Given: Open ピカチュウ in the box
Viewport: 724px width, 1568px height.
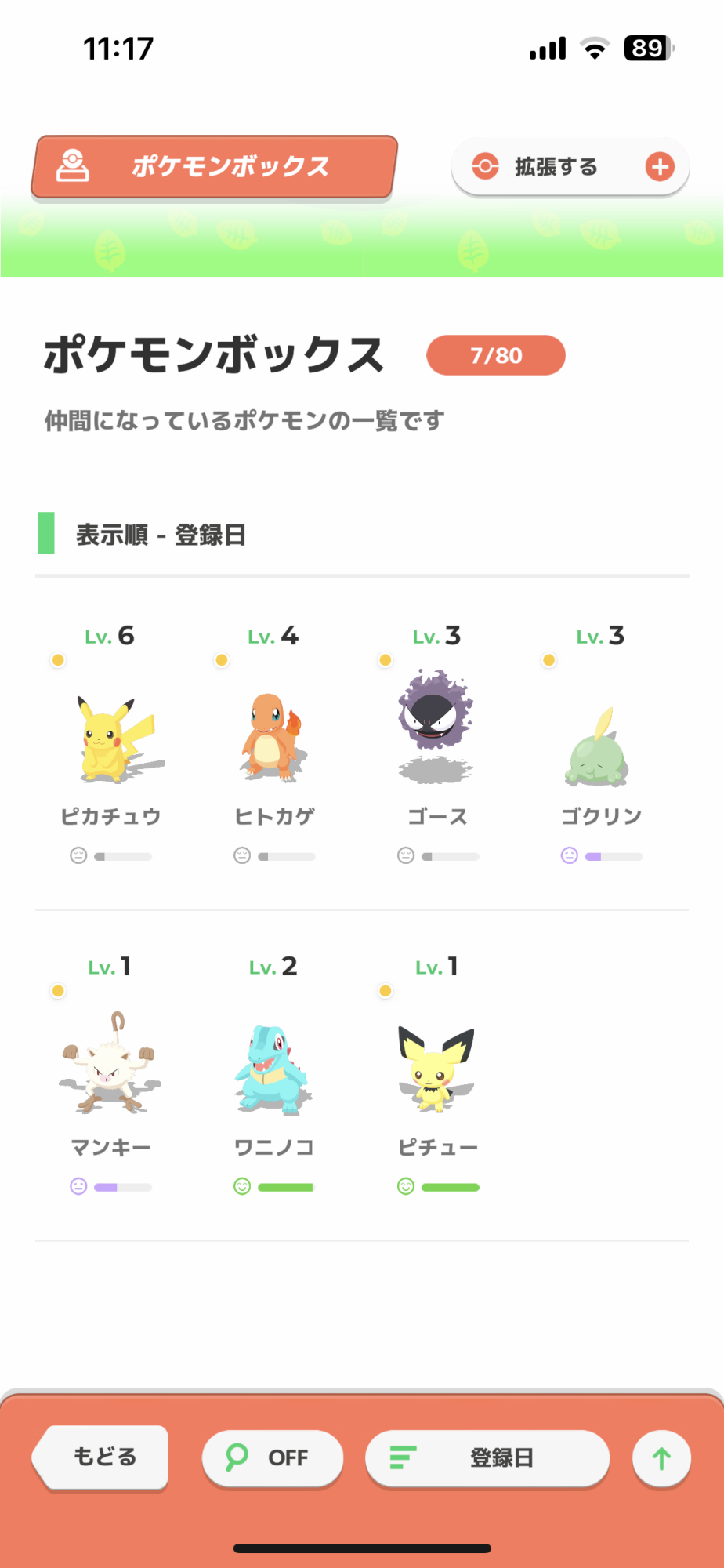Looking at the screenshot, I should pyautogui.click(x=110, y=743).
